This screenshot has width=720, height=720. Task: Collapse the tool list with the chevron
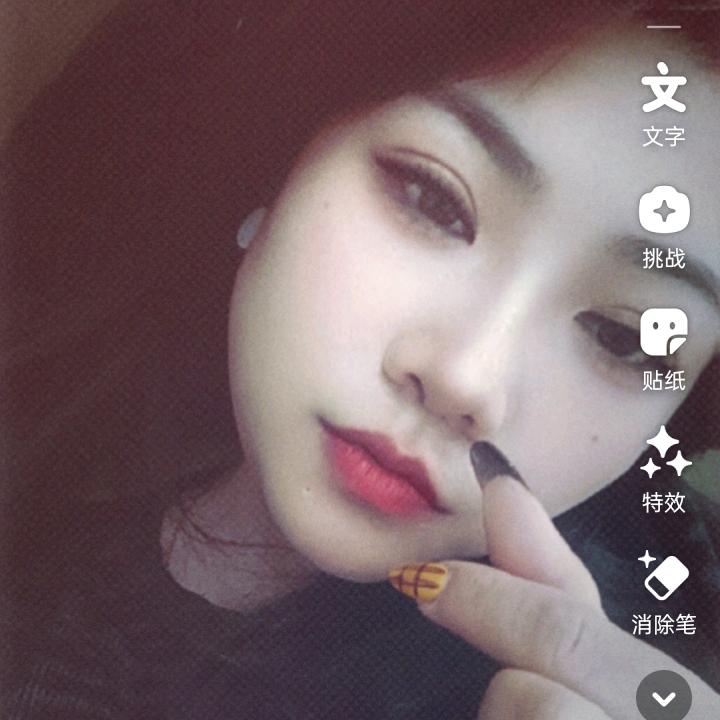(664, 697)
